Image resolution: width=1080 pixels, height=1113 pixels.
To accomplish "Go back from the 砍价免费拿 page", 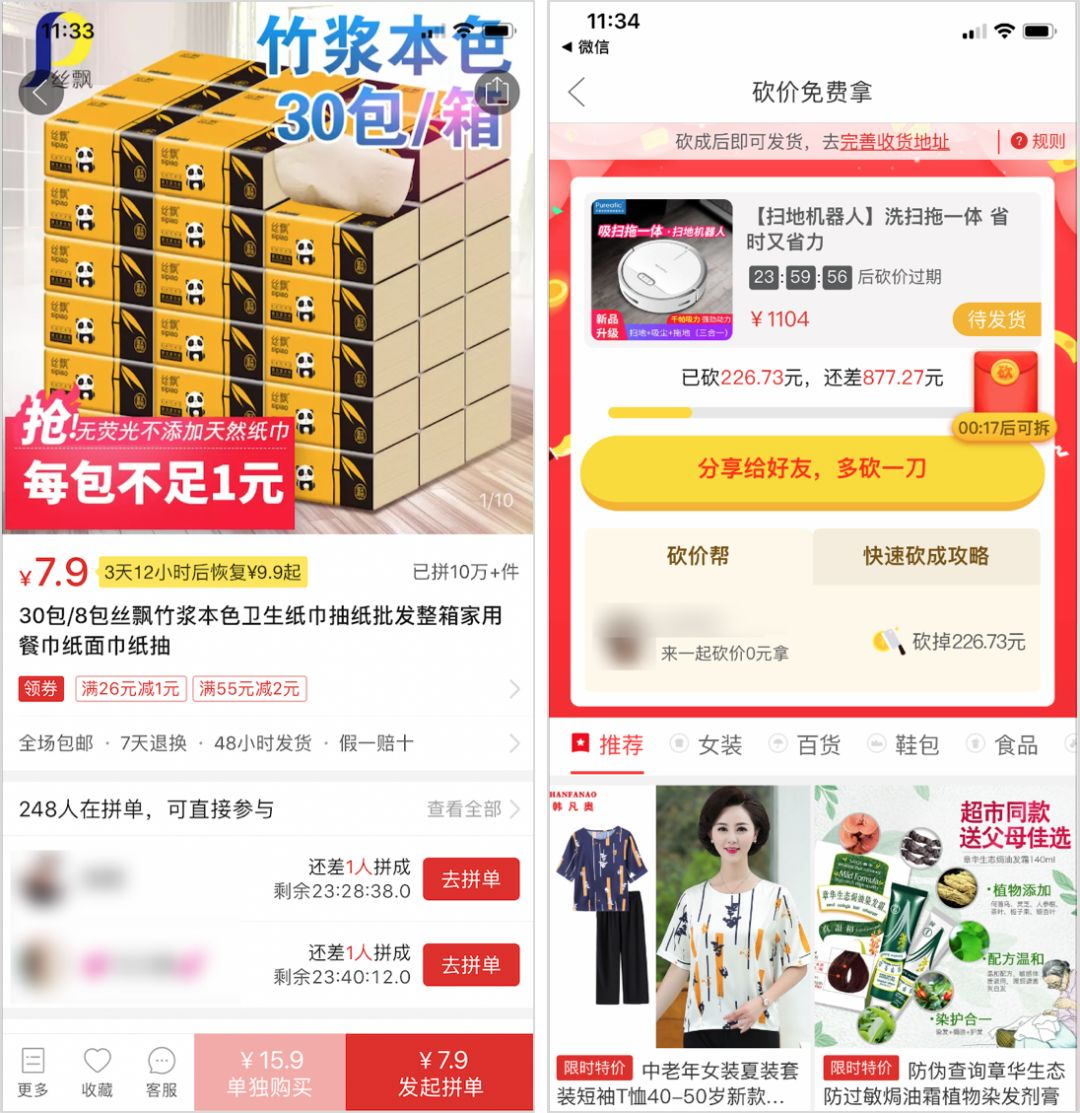I will click(577, 93).
